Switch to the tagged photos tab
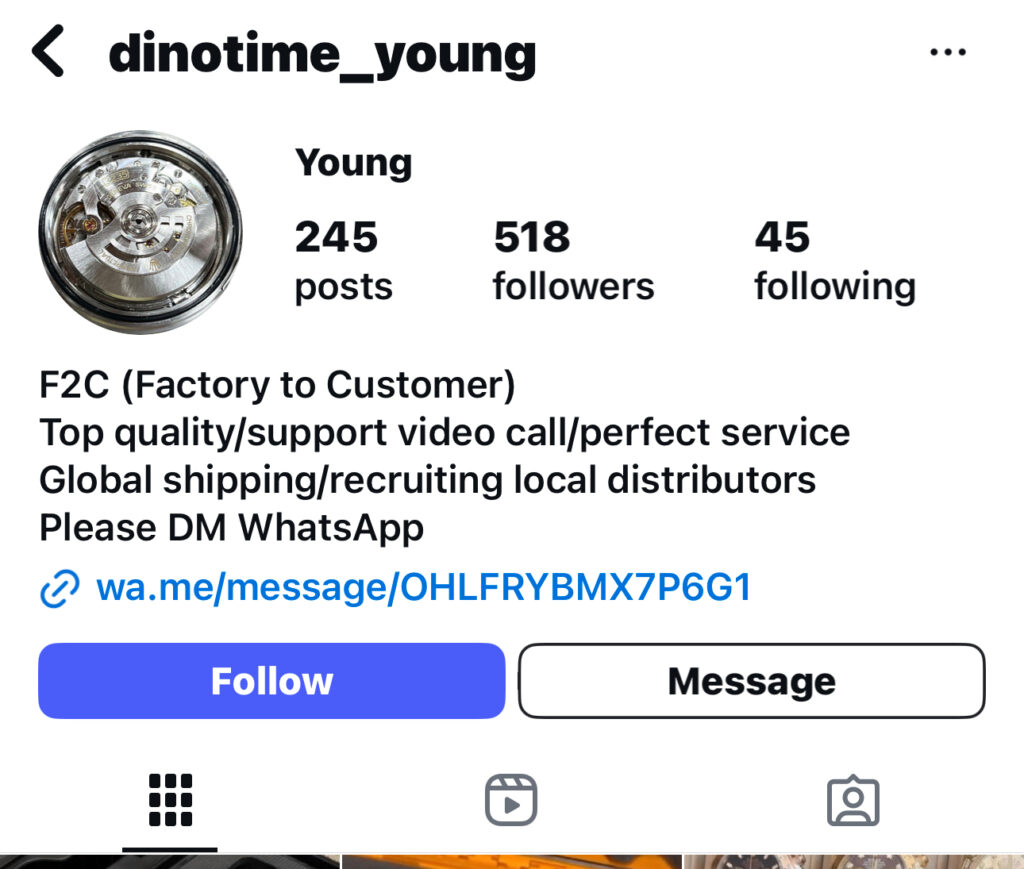Image resolution: width=1024 pixels, height=869 pixels. click(x=853, y=800)
